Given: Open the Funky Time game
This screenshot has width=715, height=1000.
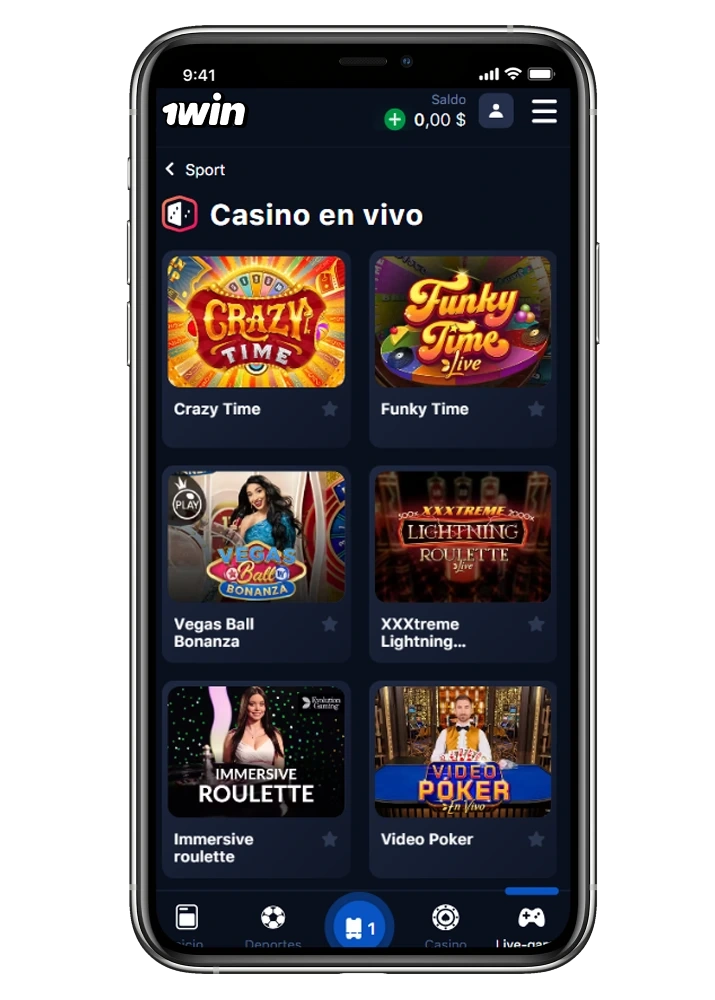Looking at the screenshot, I should [462, 322].
